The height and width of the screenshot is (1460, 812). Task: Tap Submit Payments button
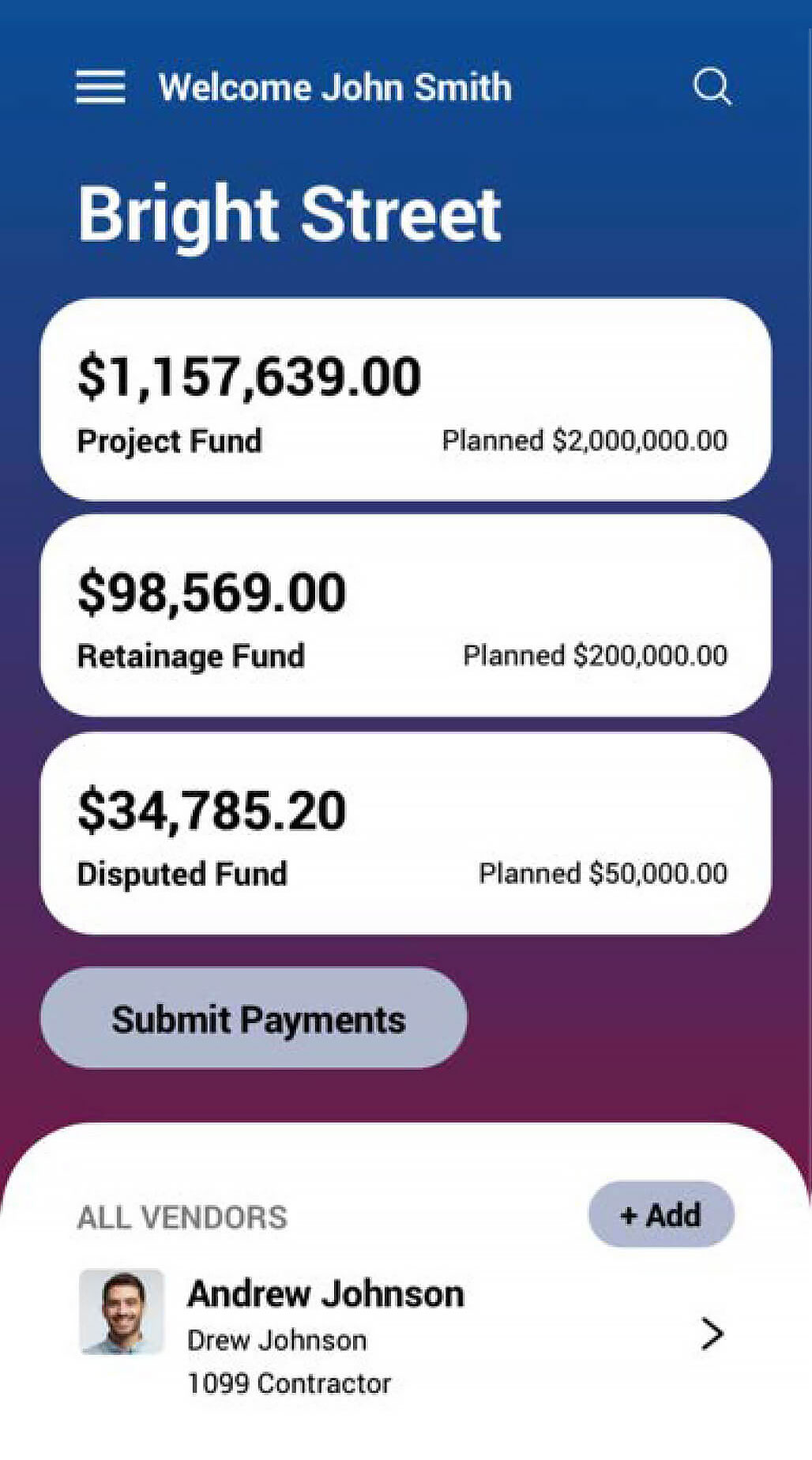click(x=254, y=1018)
